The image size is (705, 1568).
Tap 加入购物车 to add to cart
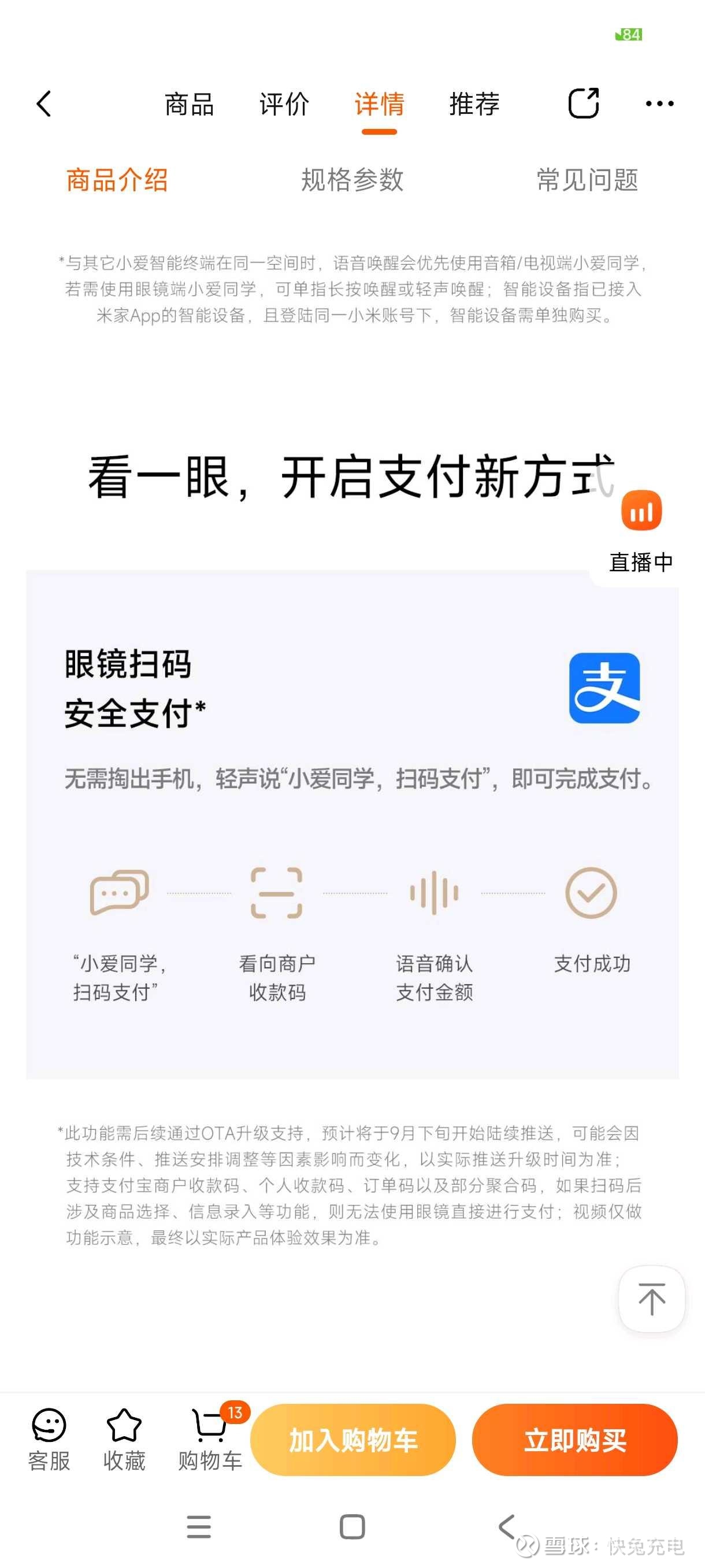point(353,1440)
